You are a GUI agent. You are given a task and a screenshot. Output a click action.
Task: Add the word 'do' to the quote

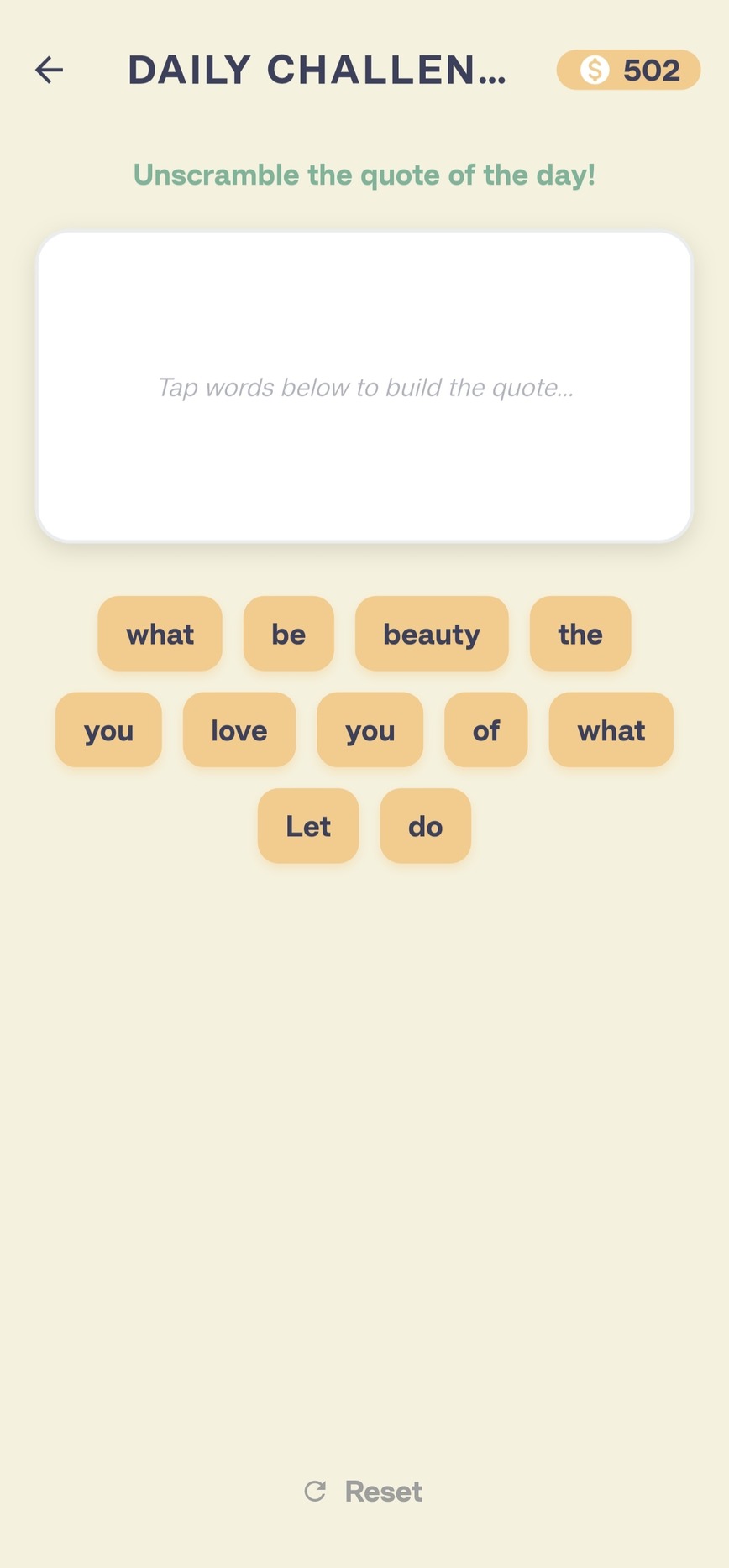pos(425,826)
